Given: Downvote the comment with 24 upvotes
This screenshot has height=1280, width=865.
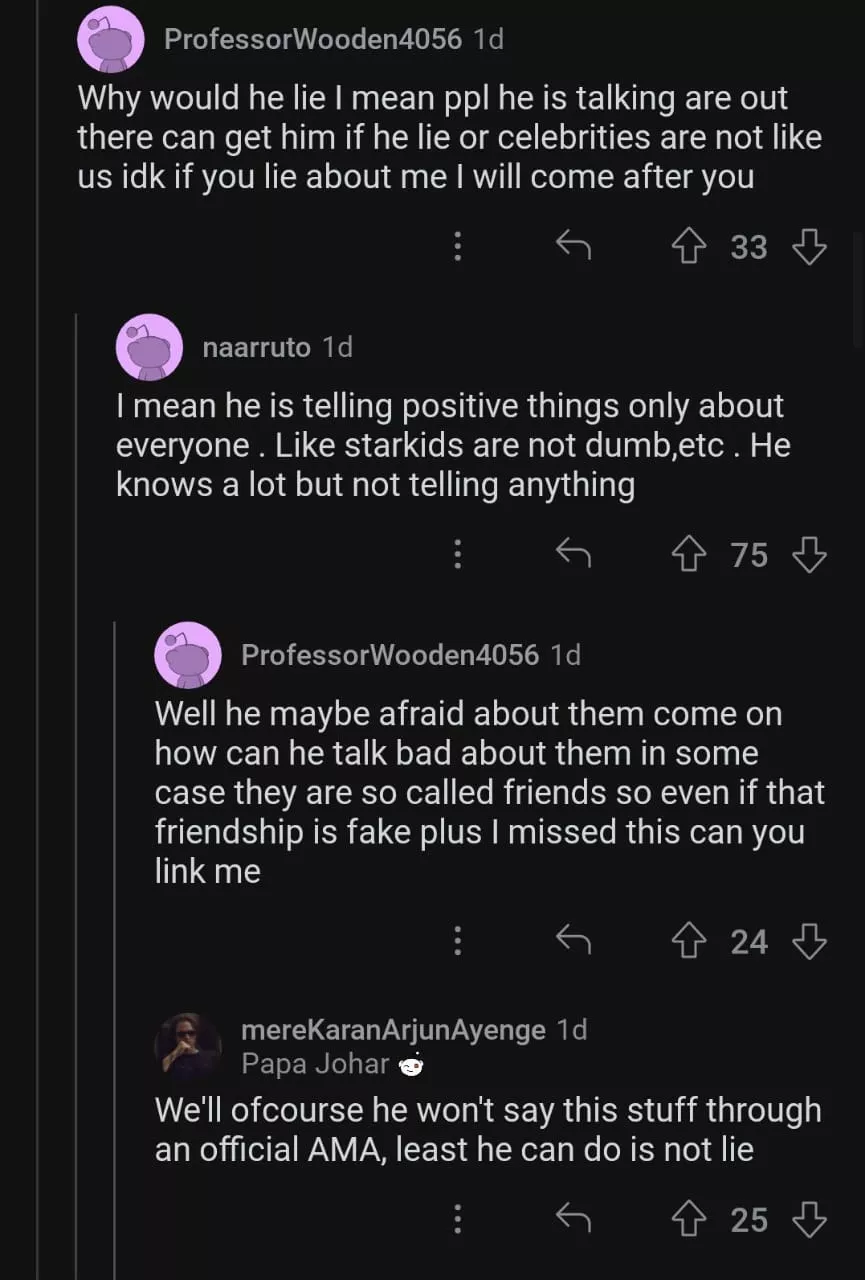Looking at the screenshot, I should [x=809, y=941].
